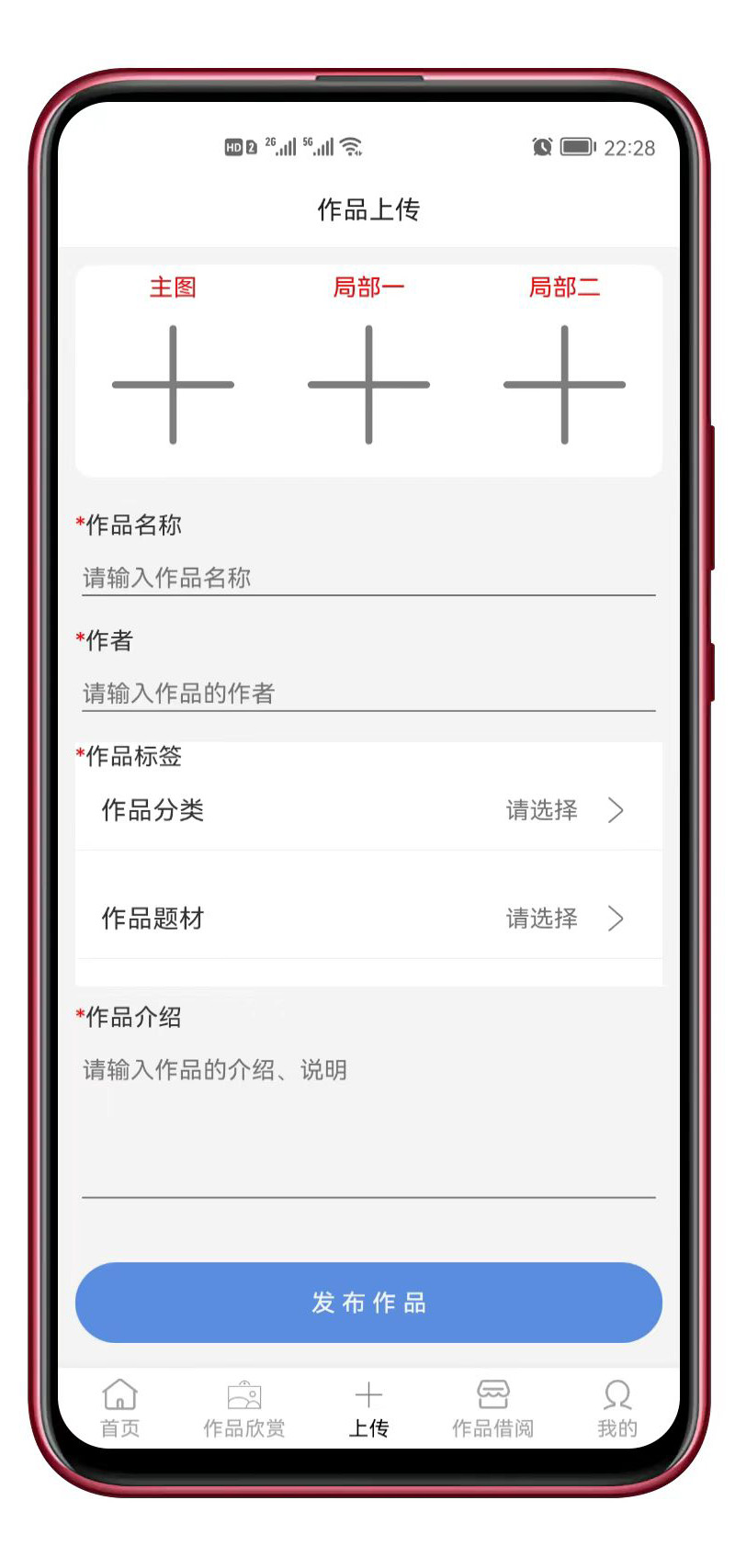Go to the 首页 home tab

(x=120, y=1408)
